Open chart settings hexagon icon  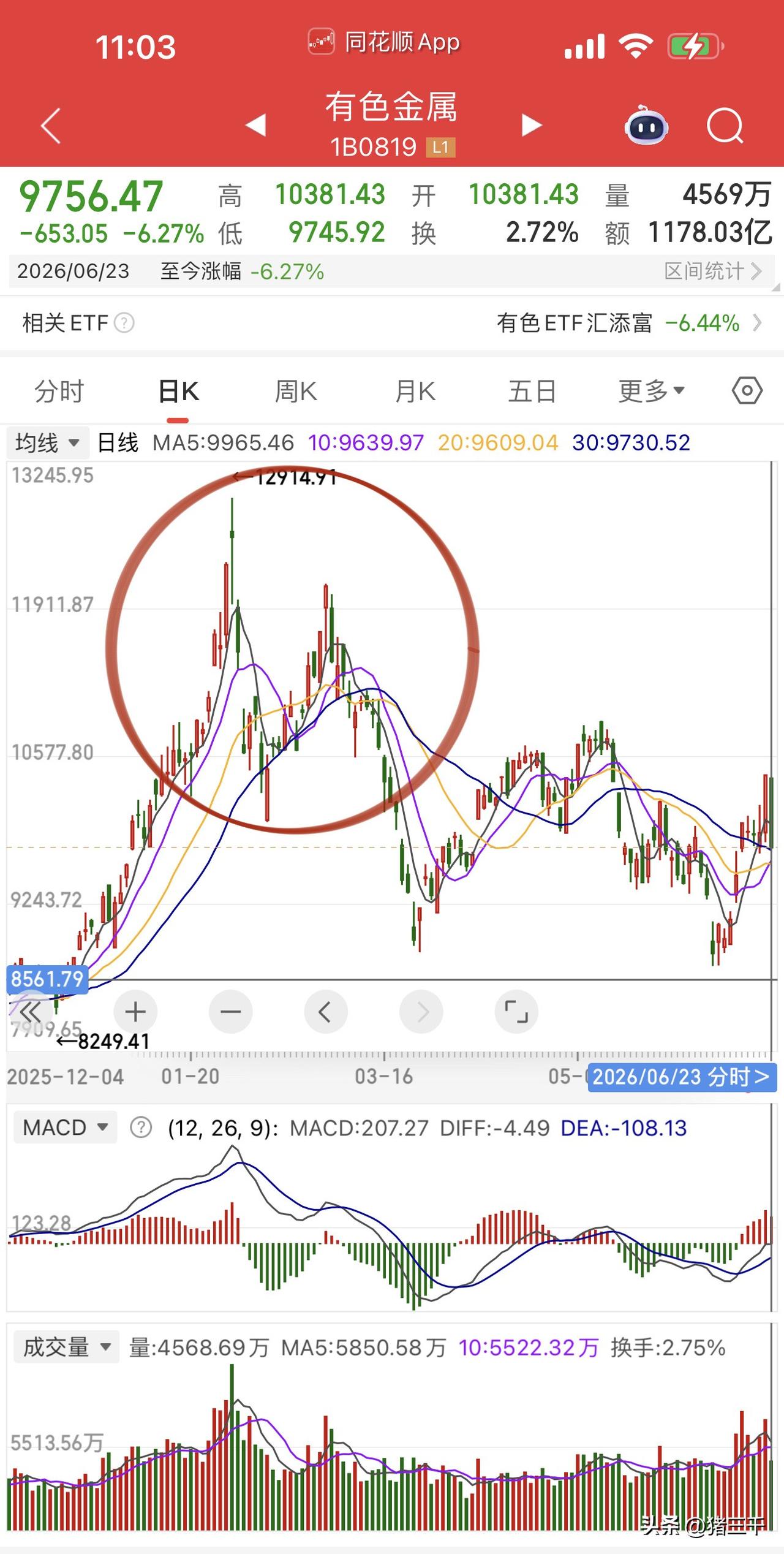coord(747,390)
